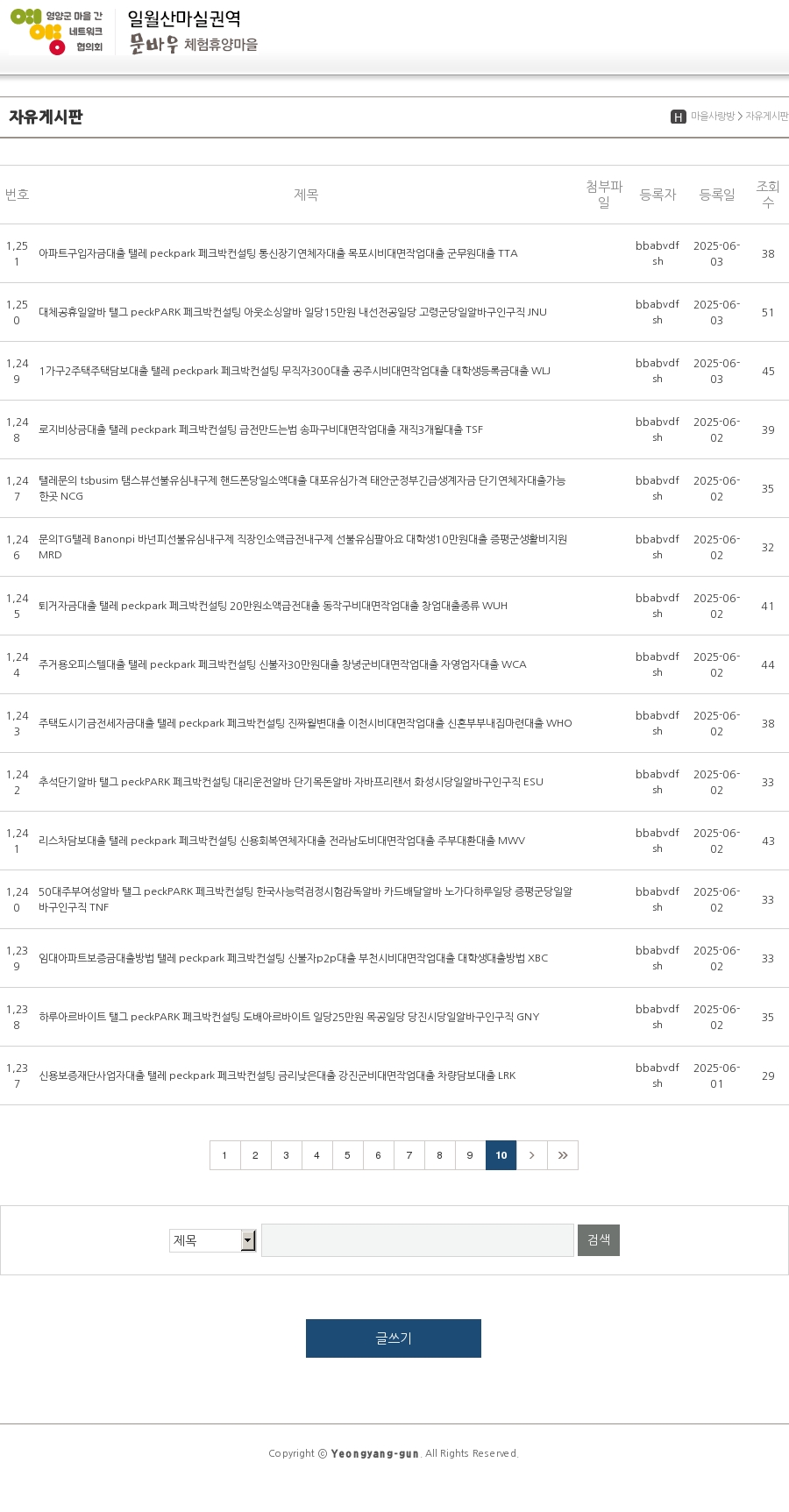This screenshot has width=789, height=1512.
Task: Open post number 1,251 about 아파트구입자금대출
Action: click(278, 253)
